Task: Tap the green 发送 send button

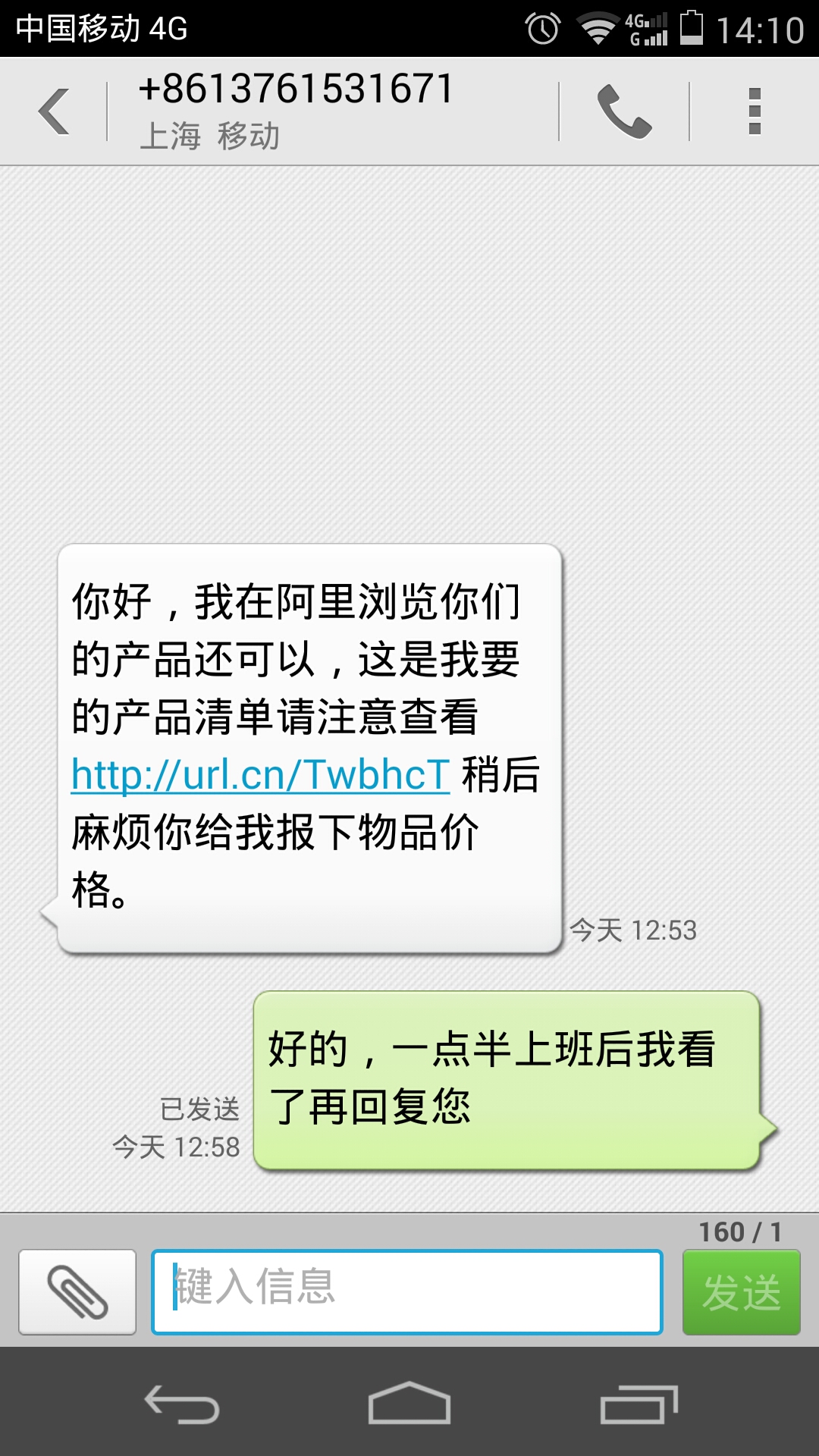Action: pyautogui.click(x=741, y=1291)
